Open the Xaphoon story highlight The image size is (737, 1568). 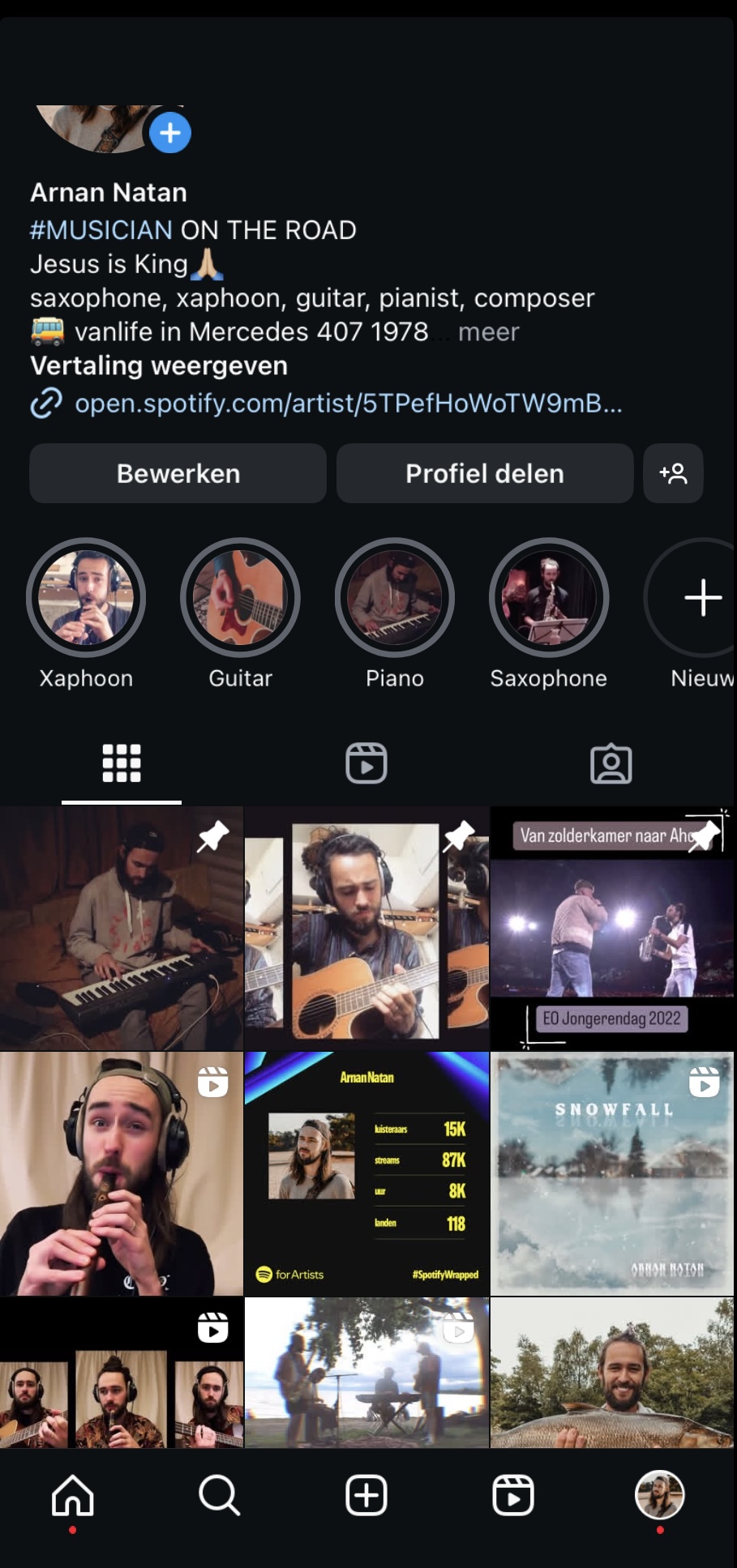86,598
